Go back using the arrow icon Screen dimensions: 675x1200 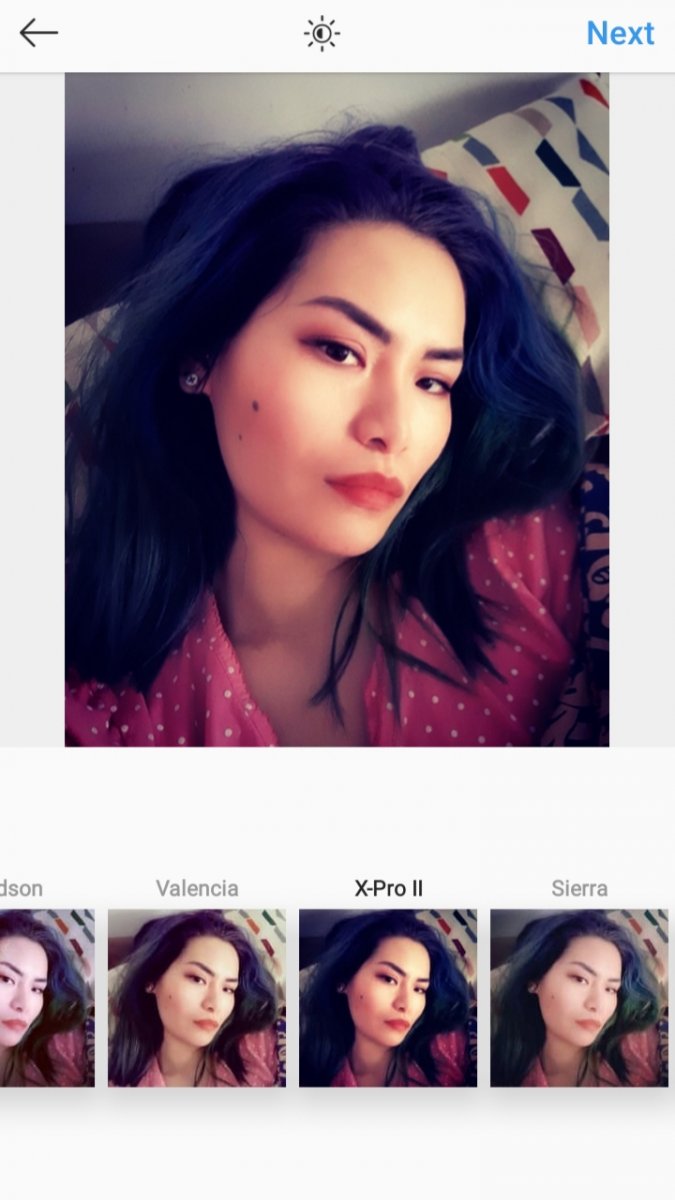[39, 33]
